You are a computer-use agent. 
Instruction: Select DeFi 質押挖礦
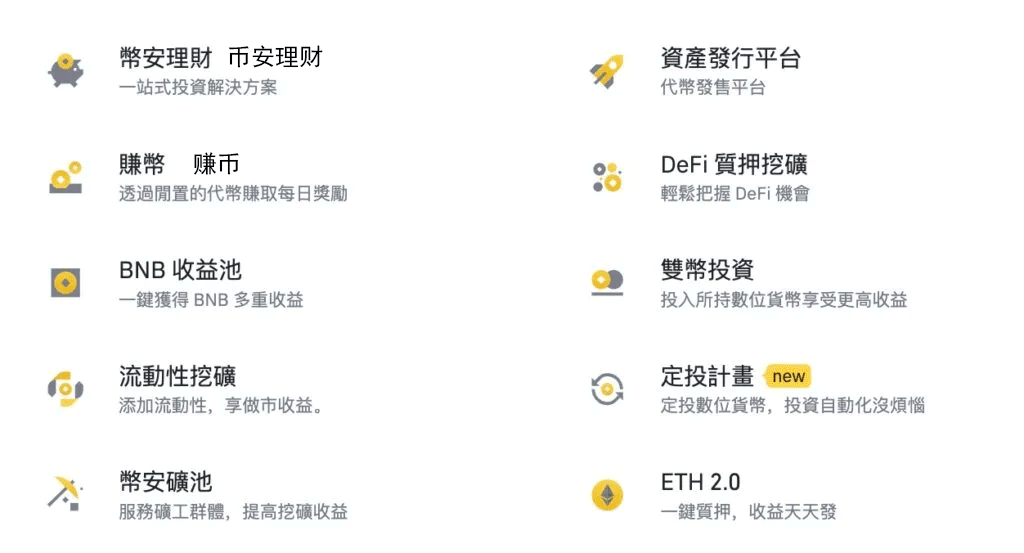coord(733,165)
